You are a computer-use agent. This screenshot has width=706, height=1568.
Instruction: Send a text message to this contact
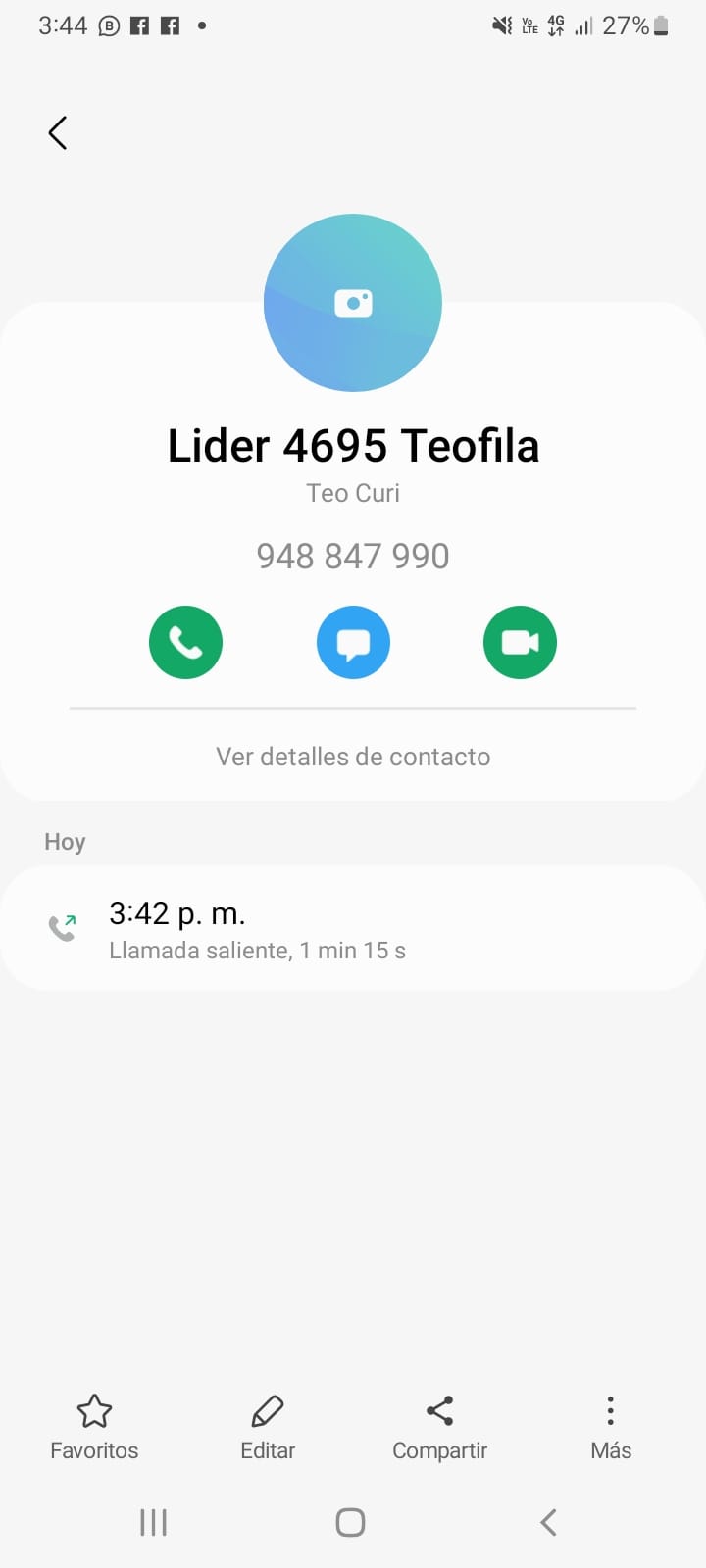pos(353,643)
